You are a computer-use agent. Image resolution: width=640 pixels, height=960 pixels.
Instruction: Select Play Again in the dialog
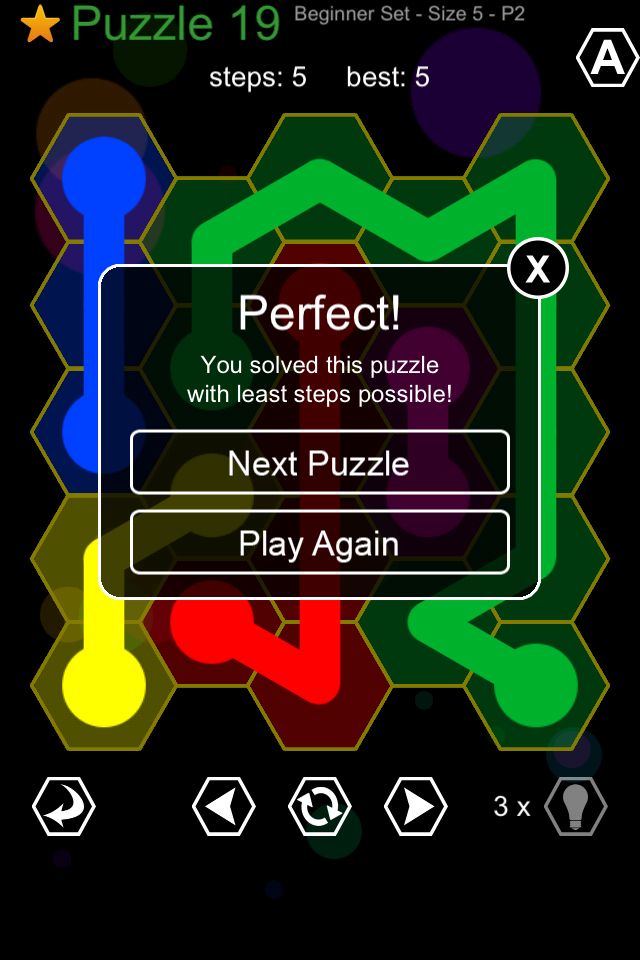pyautogui.click(x=319, y=544)
